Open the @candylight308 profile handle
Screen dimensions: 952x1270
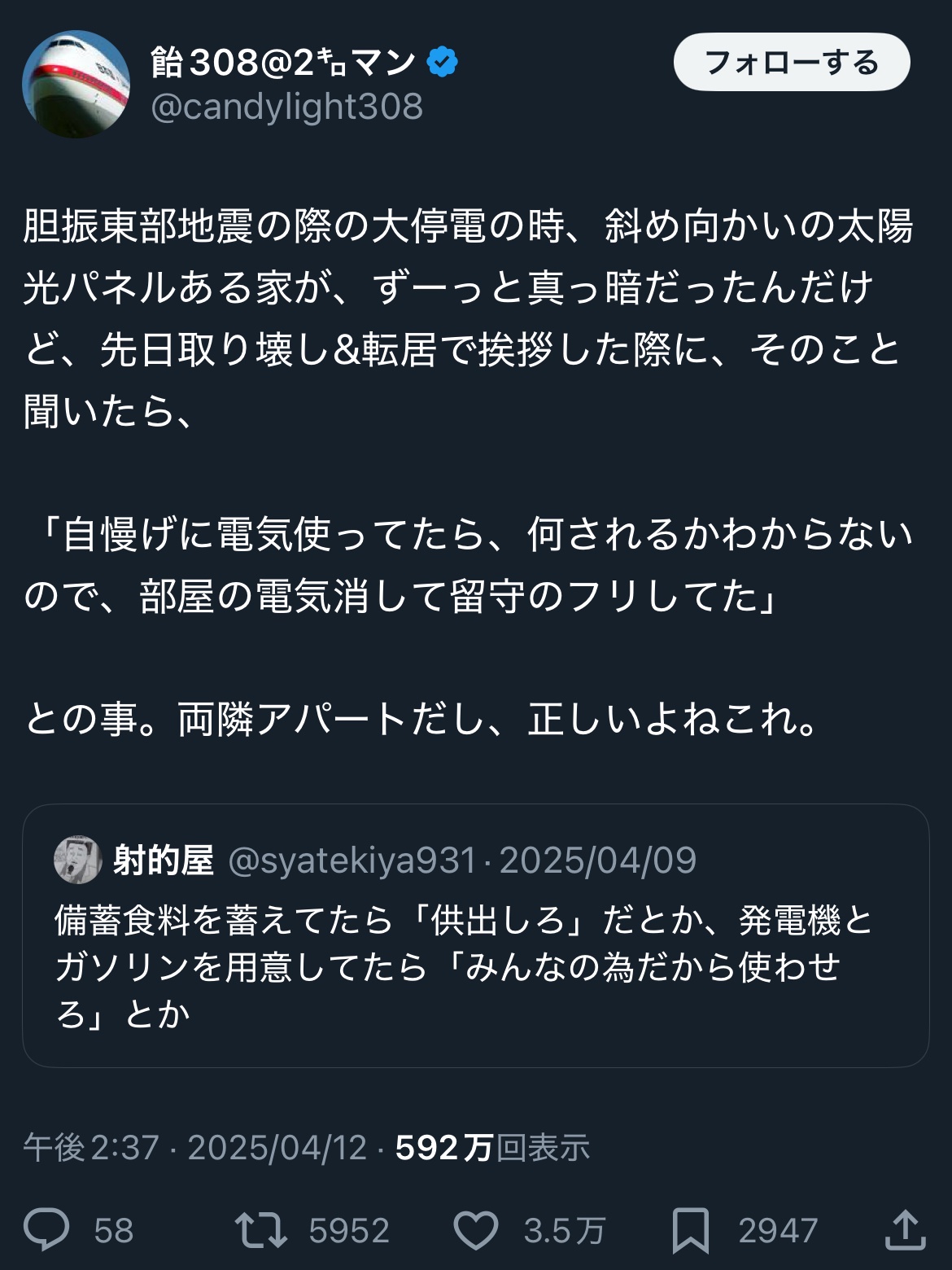point(286,107)
